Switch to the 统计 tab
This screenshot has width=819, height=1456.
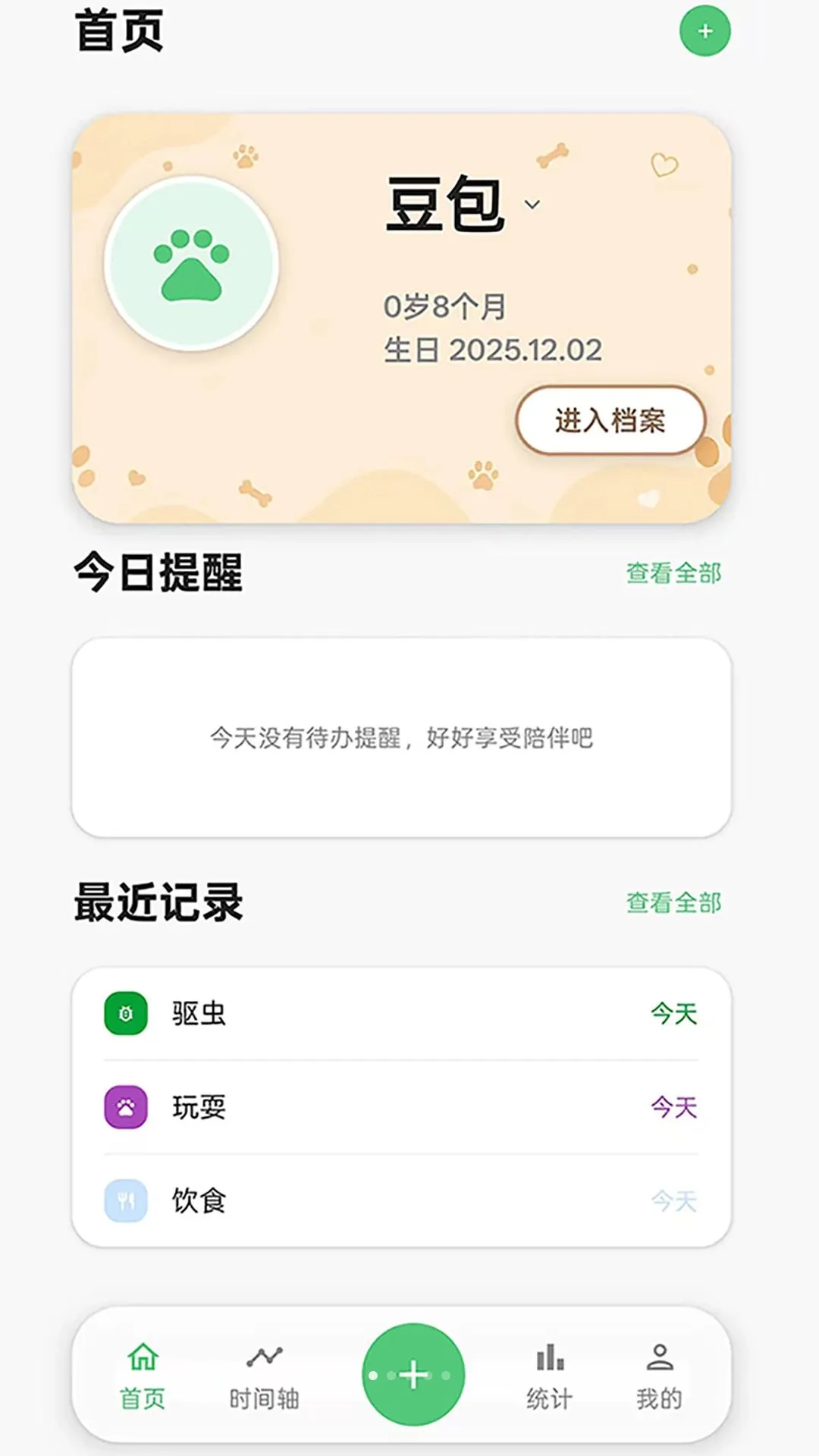click(550, 1376)
